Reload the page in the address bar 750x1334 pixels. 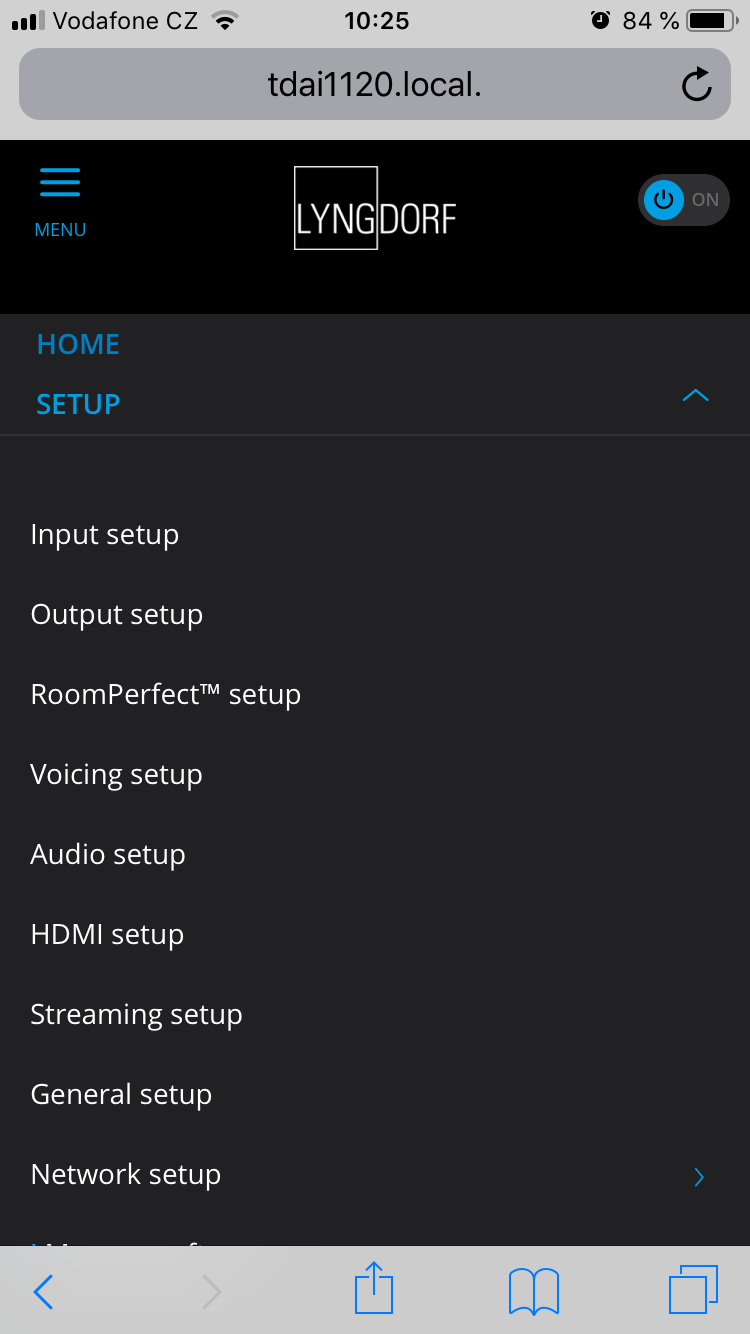(697, 85)
